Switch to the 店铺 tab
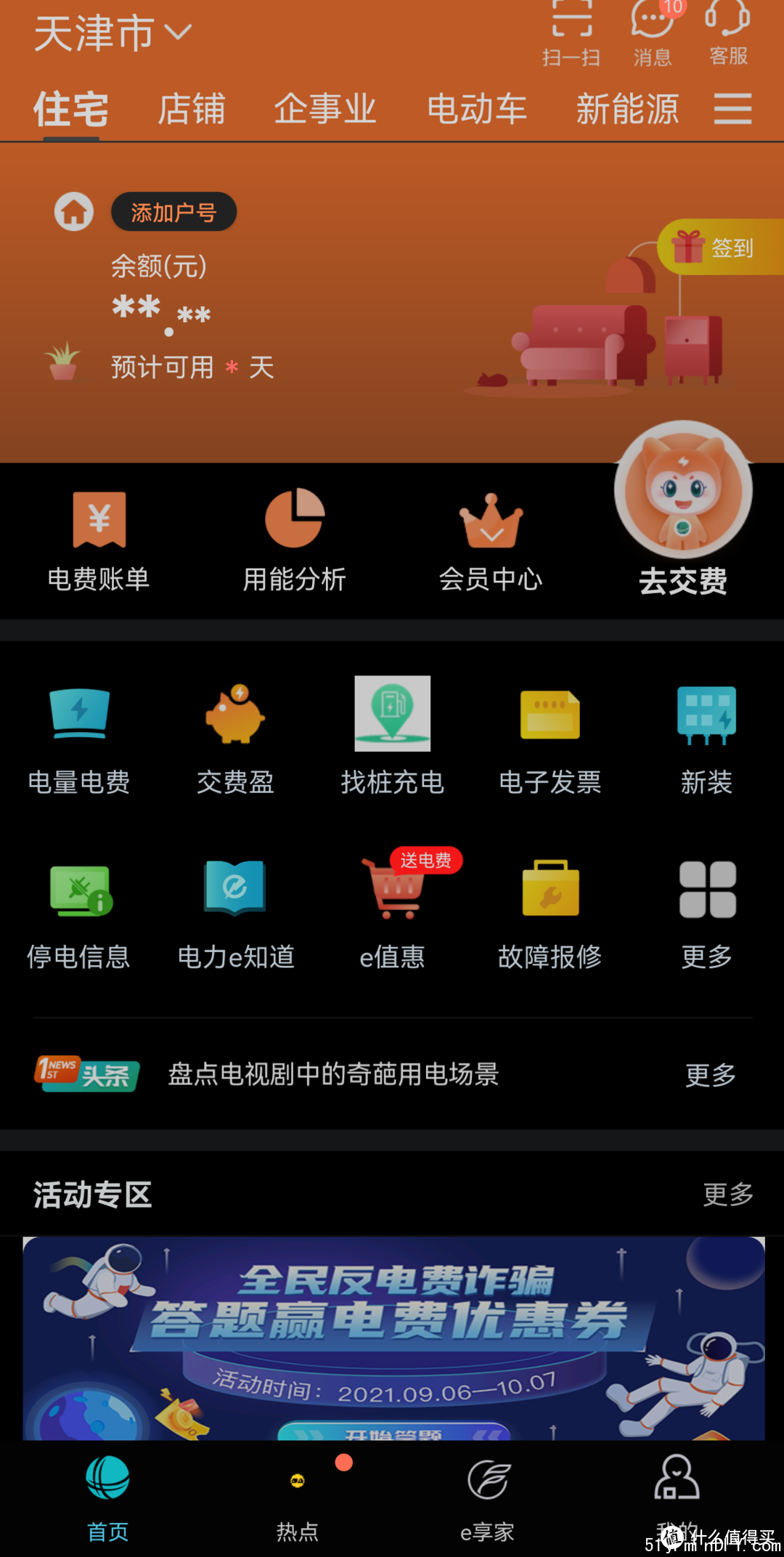The height and width of the screenshot is (1557, 784). (192, 109)
